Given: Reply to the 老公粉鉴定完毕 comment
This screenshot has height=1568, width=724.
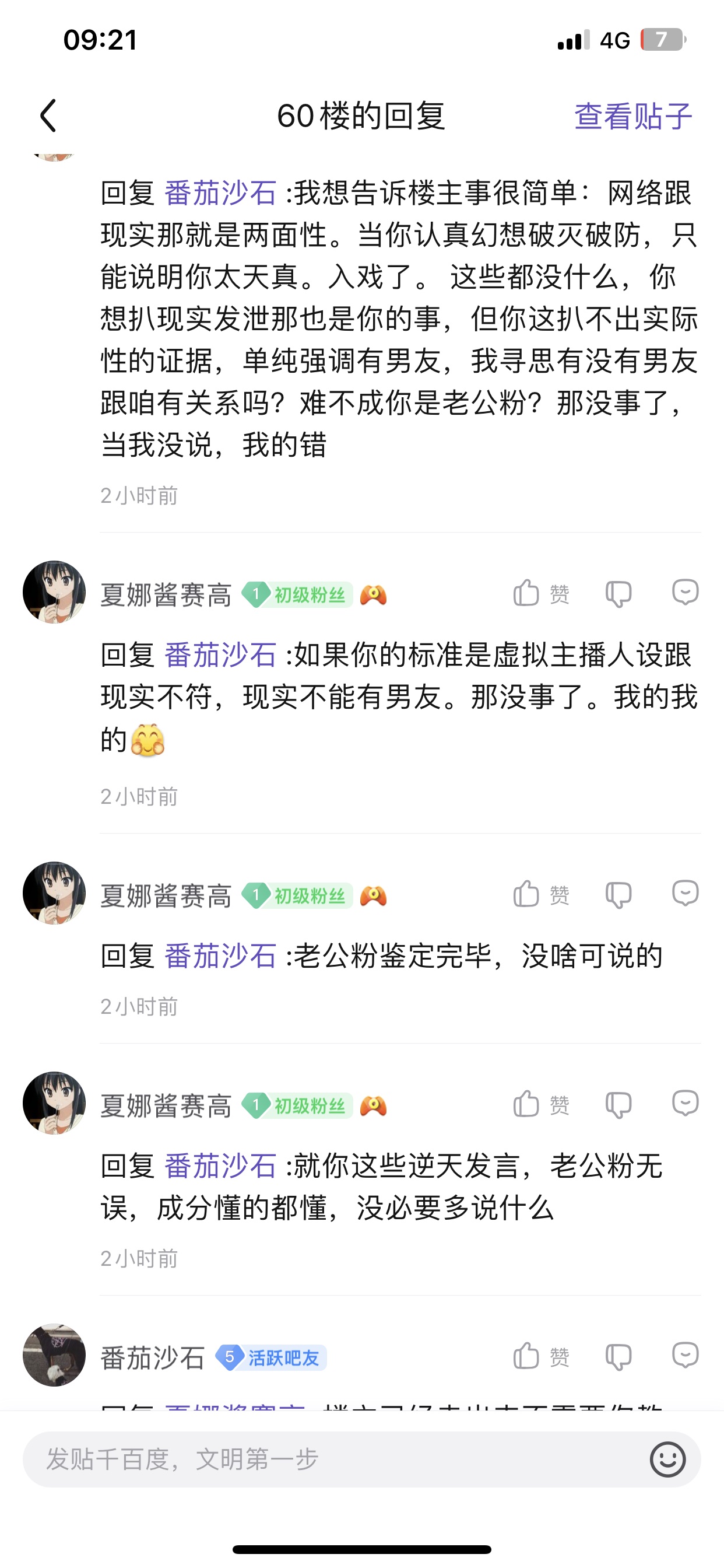Looking at the screenshot, I should tap(685, 893).
